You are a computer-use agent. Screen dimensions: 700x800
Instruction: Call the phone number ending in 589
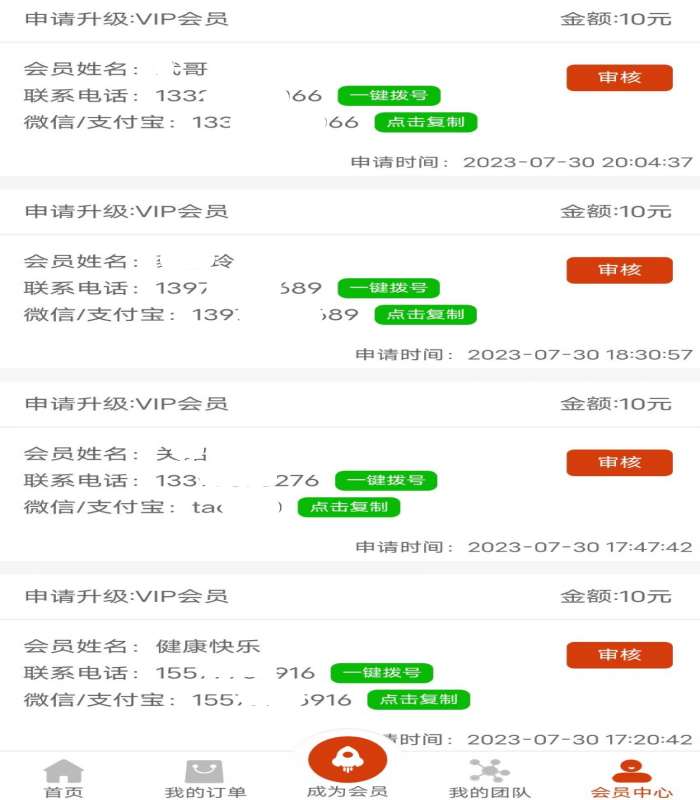coord(389,288)
